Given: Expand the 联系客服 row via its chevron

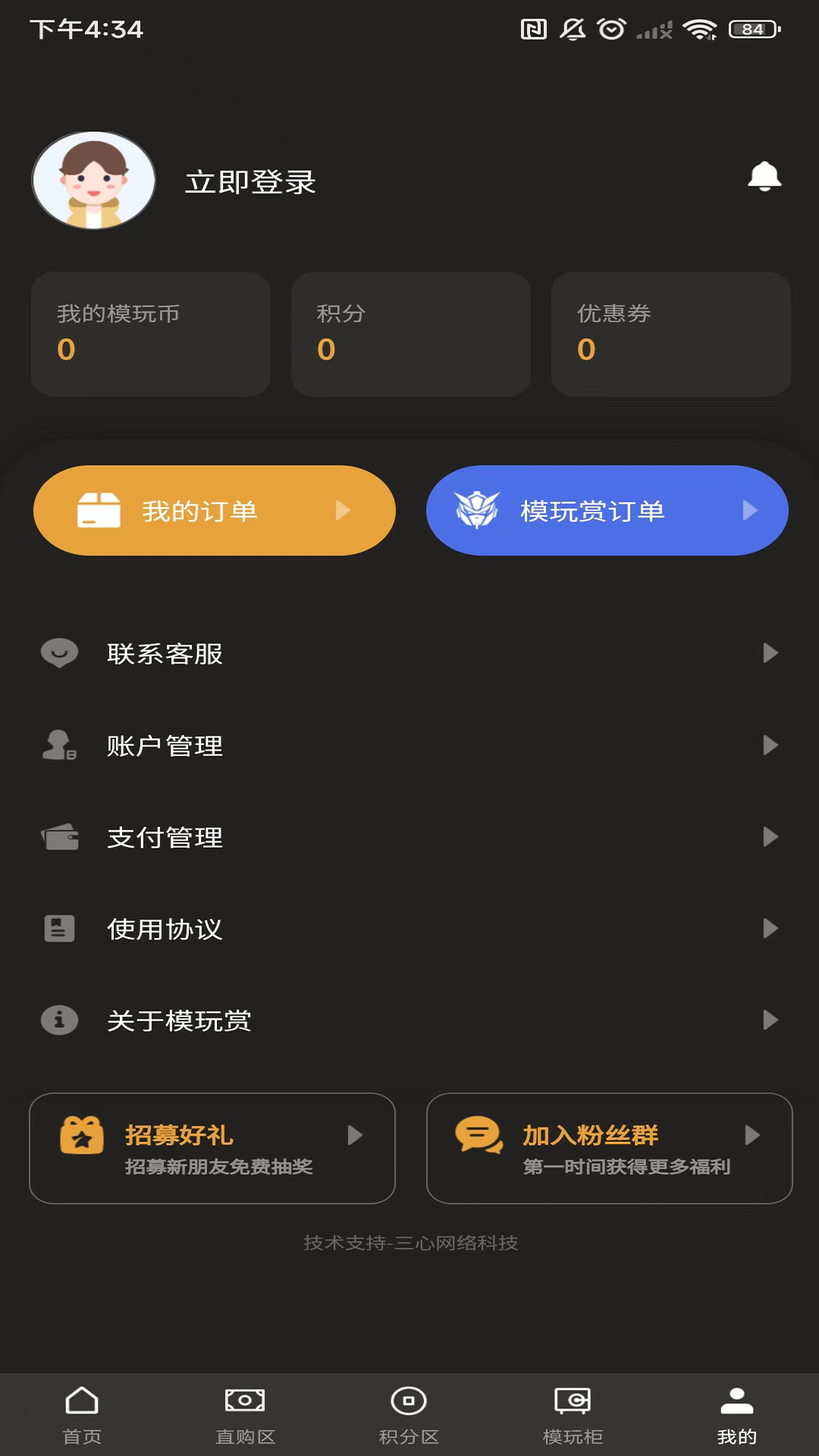Looking at the screenshot, I should click(772, 653).
